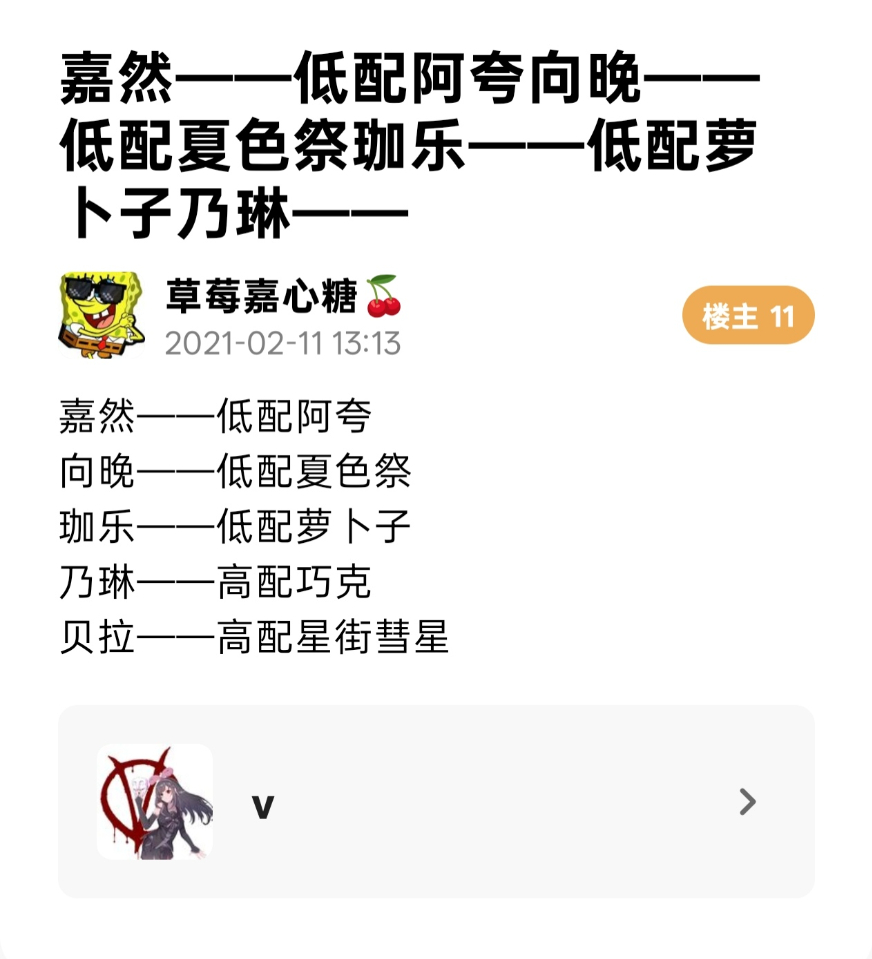
Task: Open the SpongeBob avatar of 草莓嘉心糖
Action: point(102,316)
